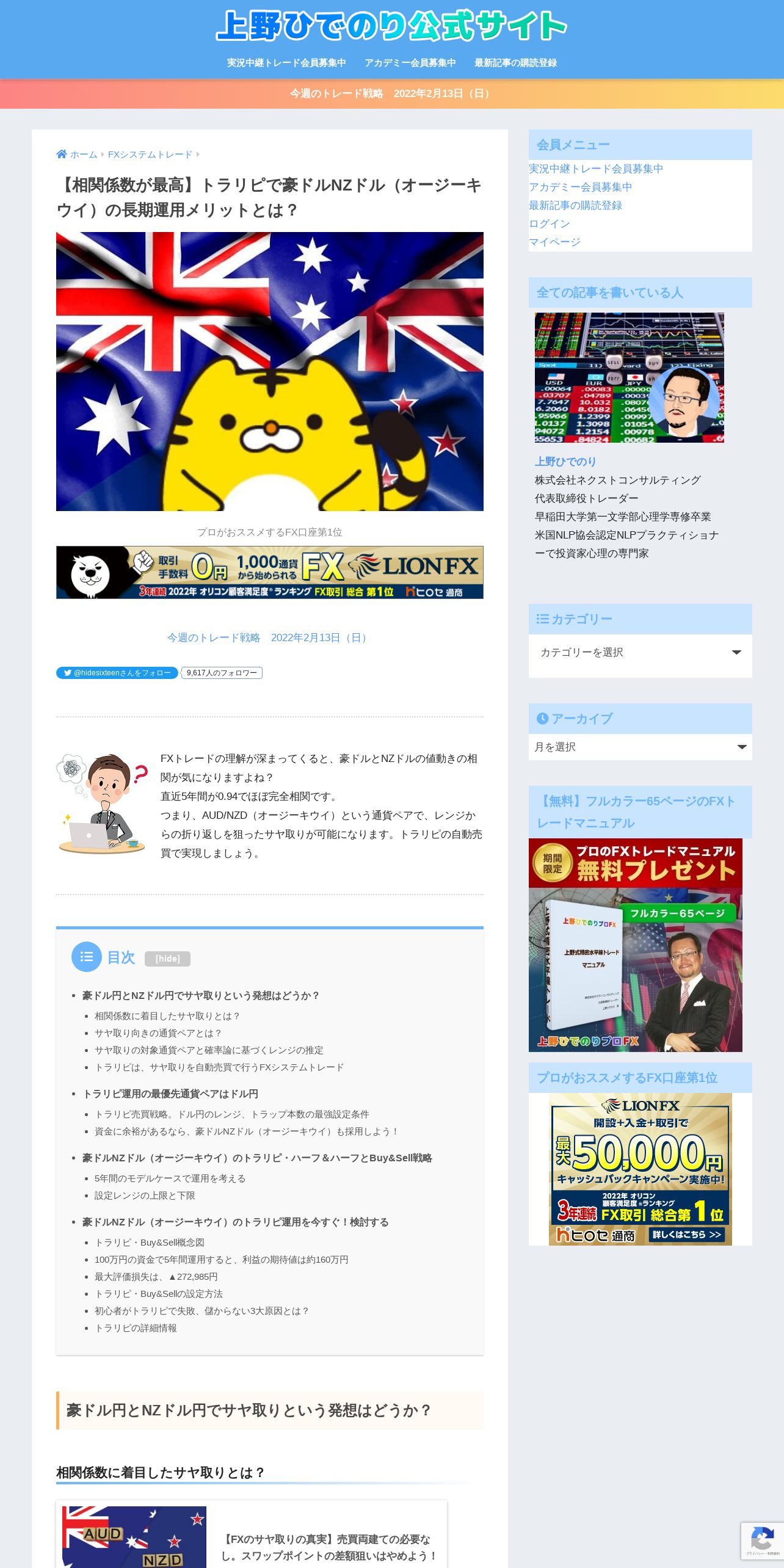
Task: Jump to 設定レンジの上限と下限 section
Action: 145,1196
